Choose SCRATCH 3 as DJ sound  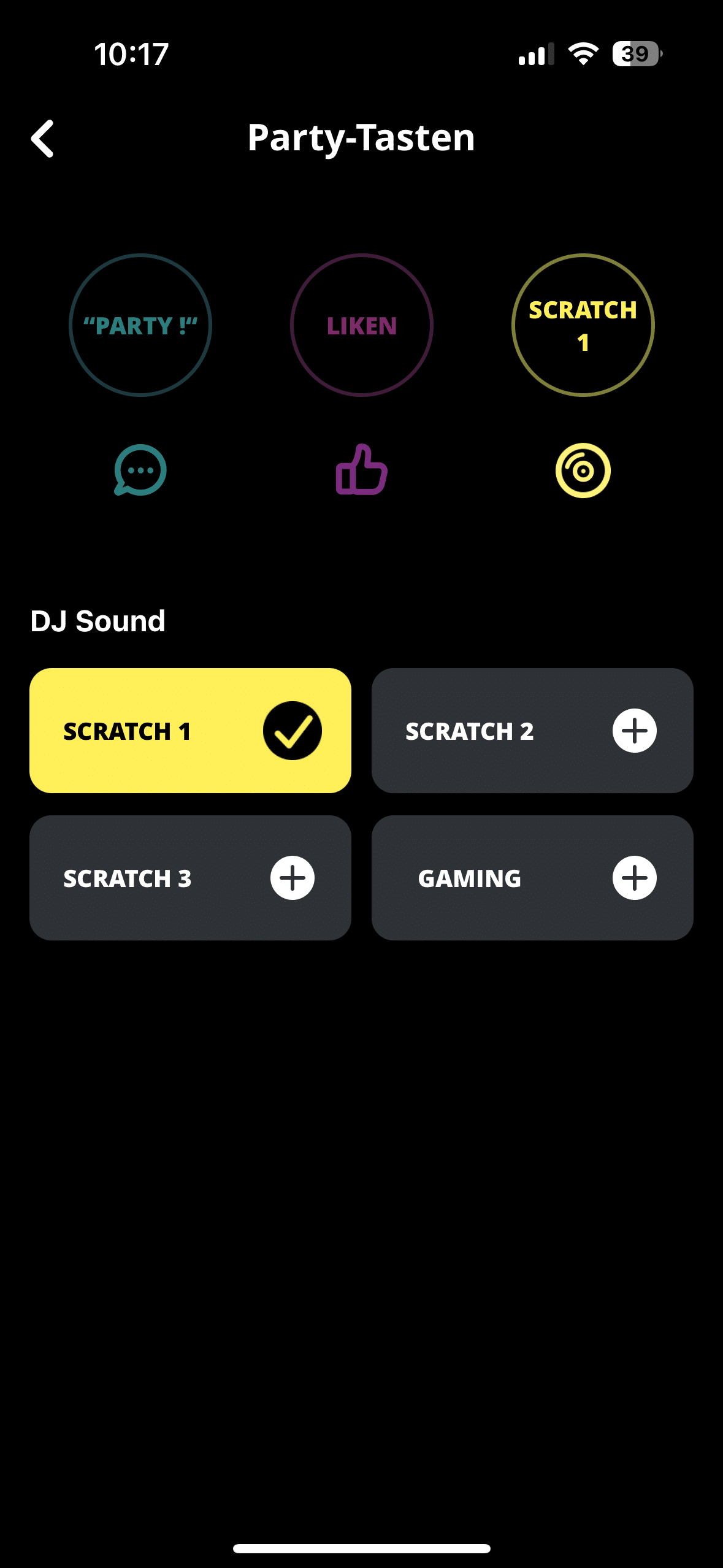(292, 878)
